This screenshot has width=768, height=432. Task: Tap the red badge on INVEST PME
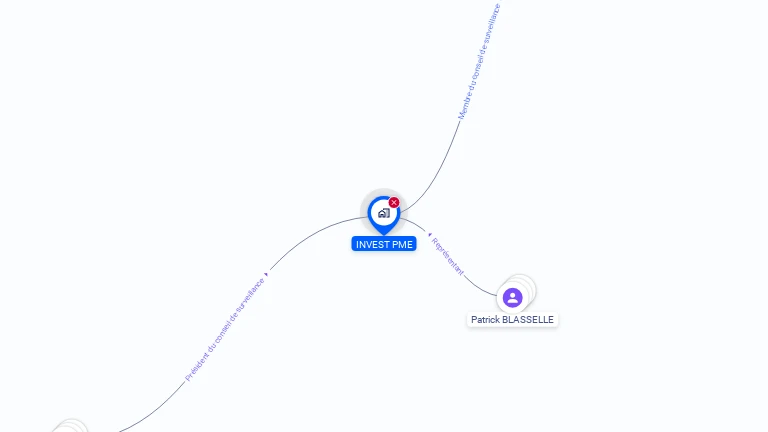click(x=394, y=202)
